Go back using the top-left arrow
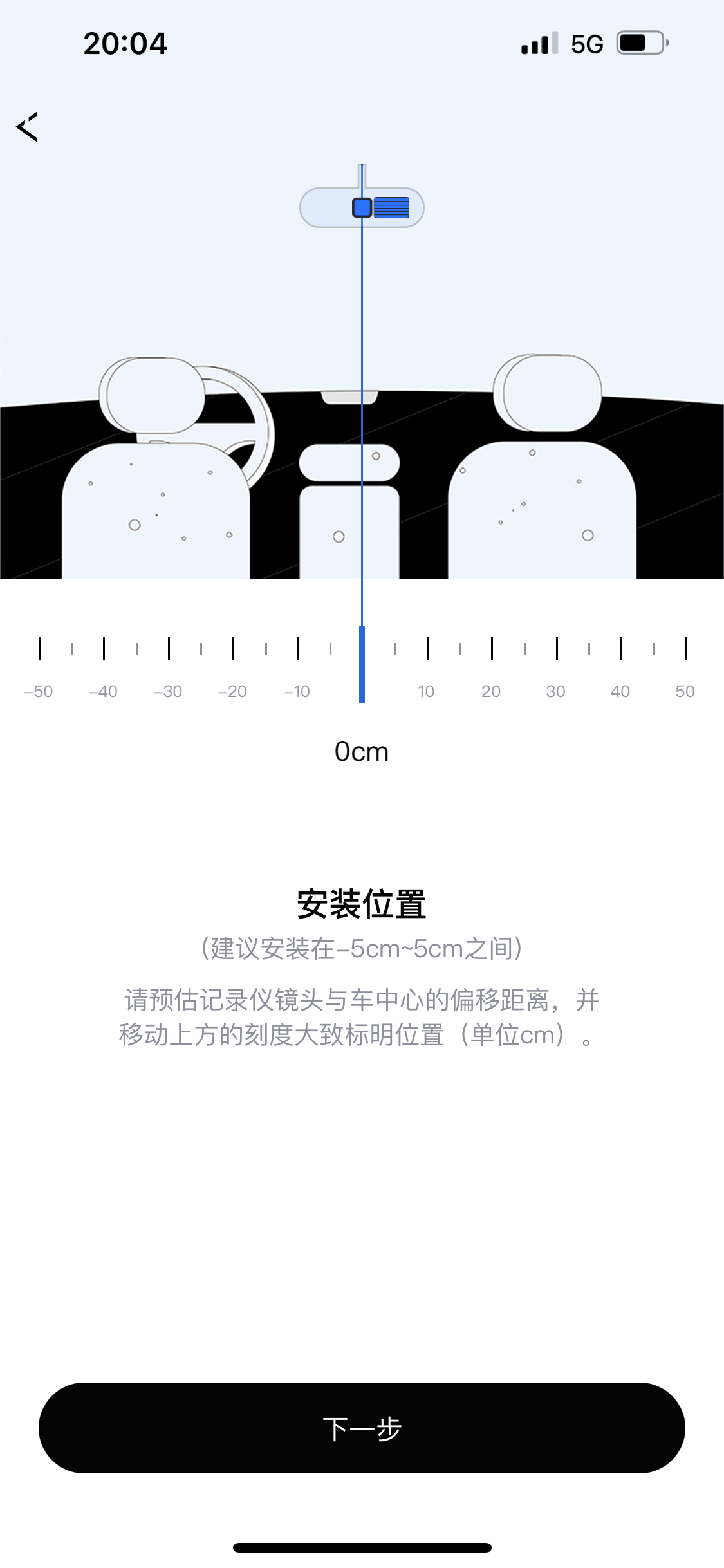The image size is (724, 1568). (27, 127)
